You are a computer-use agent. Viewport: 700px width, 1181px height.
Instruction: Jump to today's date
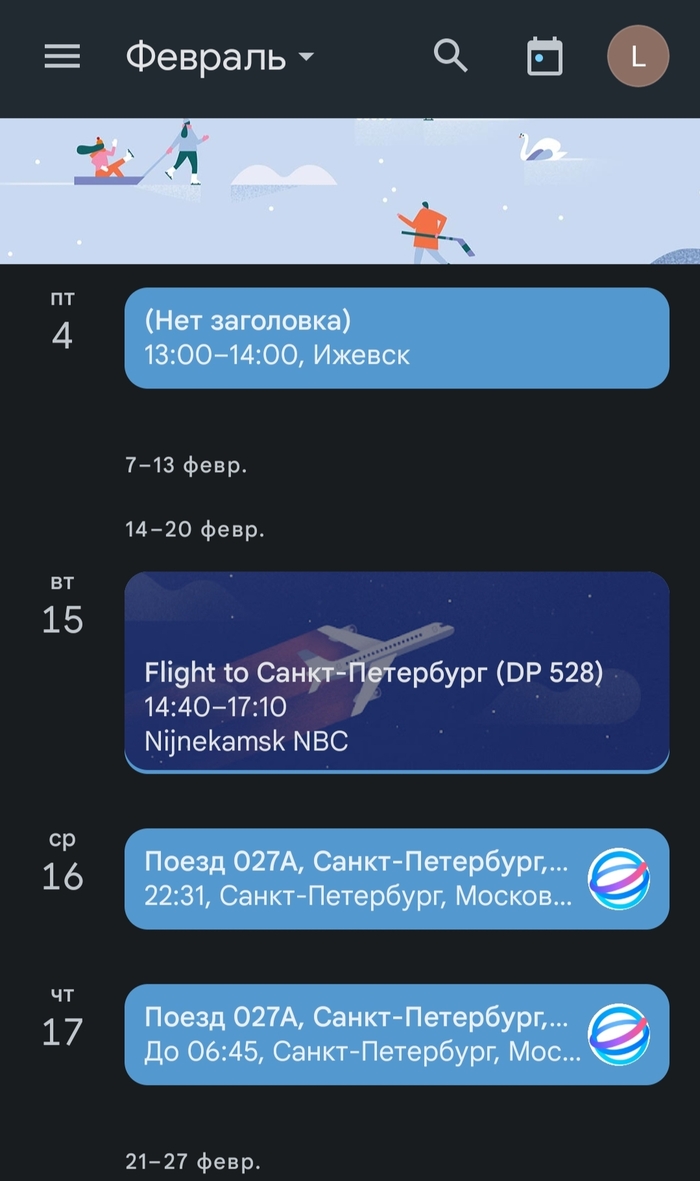544,57
